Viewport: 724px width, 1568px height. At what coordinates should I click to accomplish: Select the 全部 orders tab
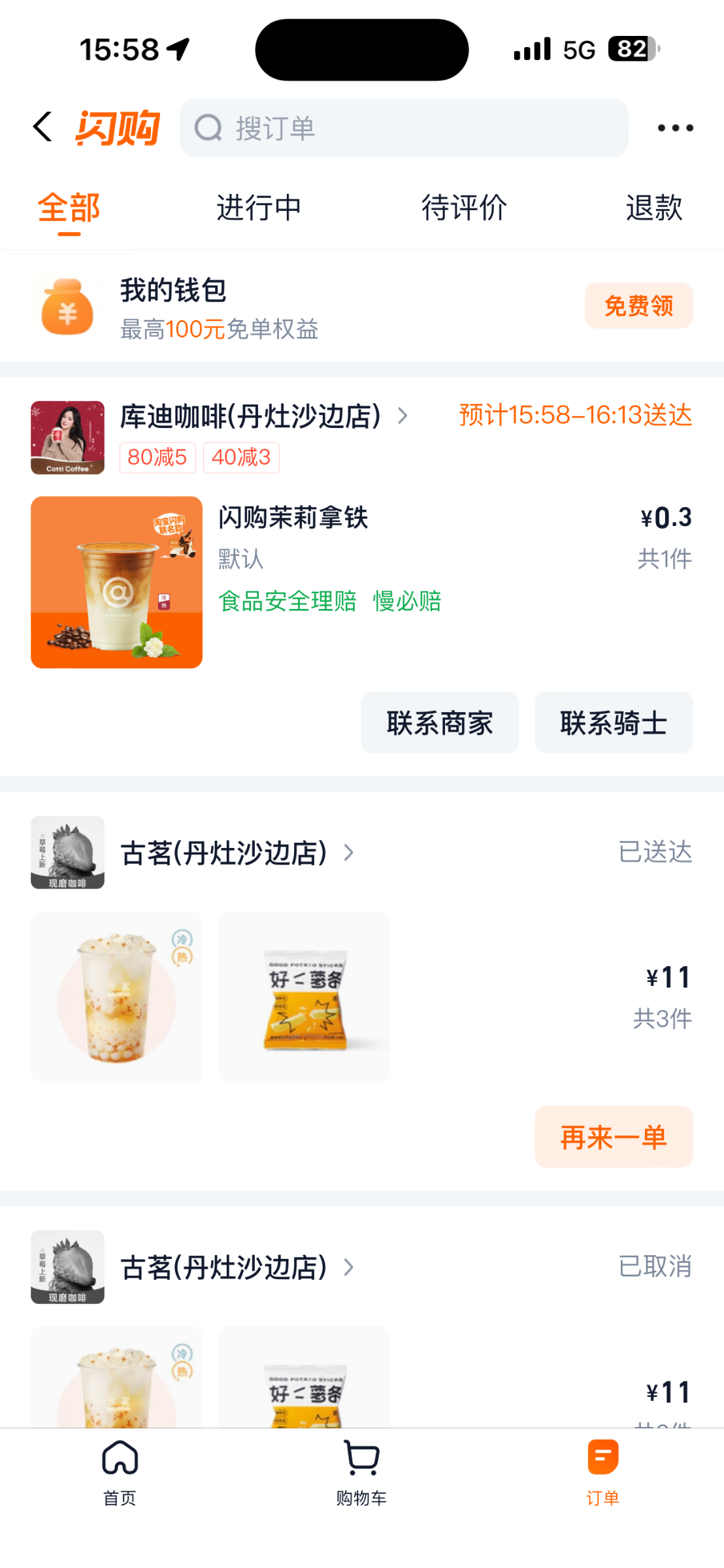[x=69, y=208]
